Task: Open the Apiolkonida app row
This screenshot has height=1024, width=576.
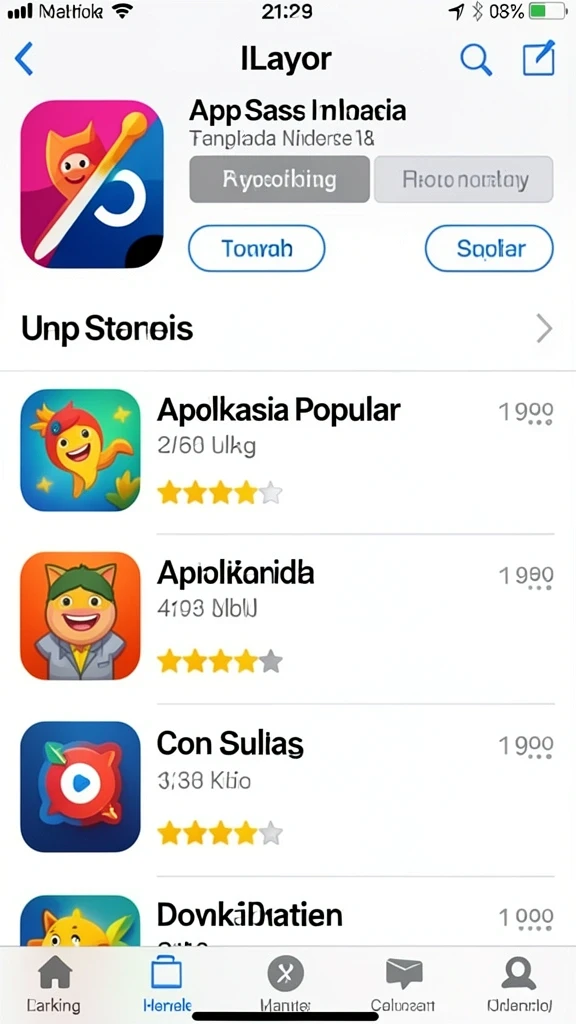Action: pyautogui.click(x=287, y=617)
